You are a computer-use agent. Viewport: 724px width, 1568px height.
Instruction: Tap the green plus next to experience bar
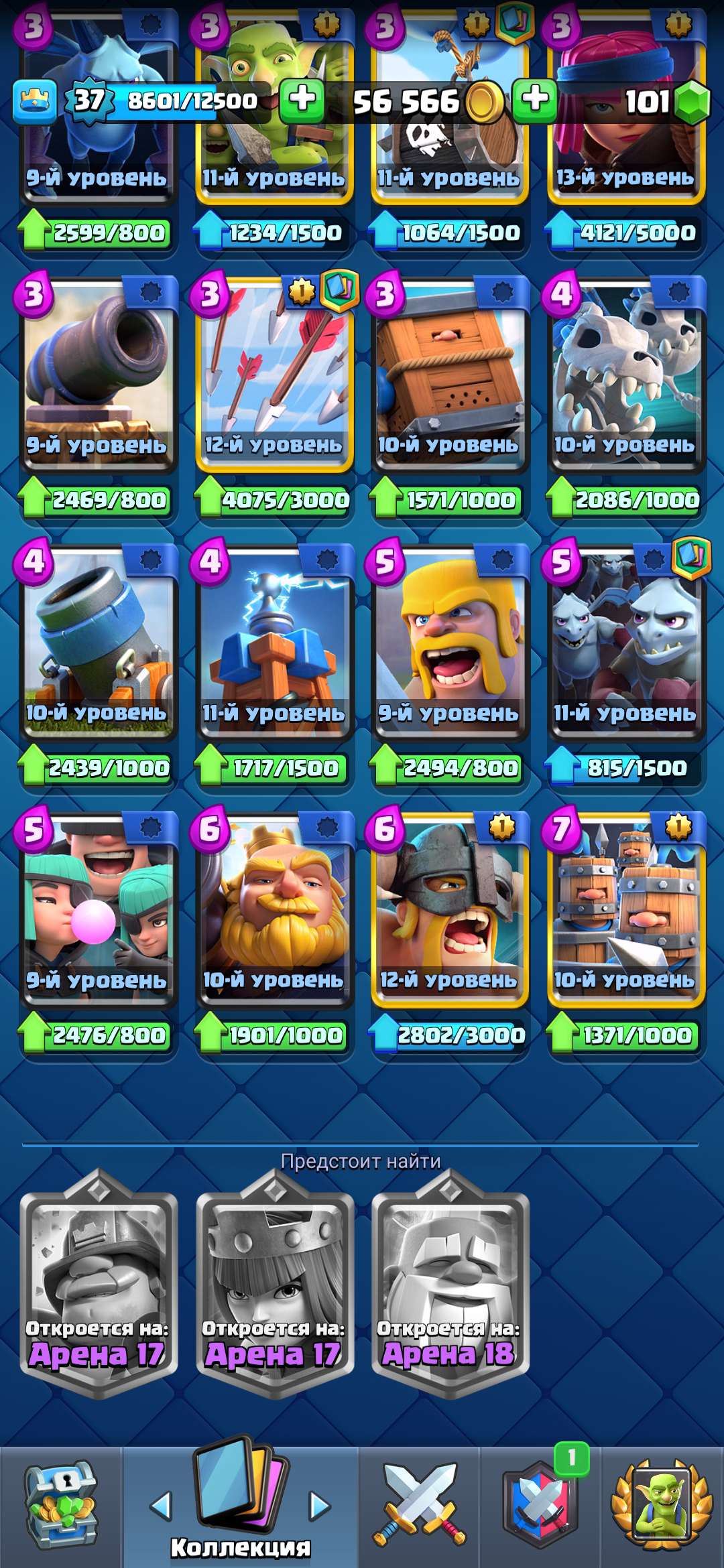302,101
